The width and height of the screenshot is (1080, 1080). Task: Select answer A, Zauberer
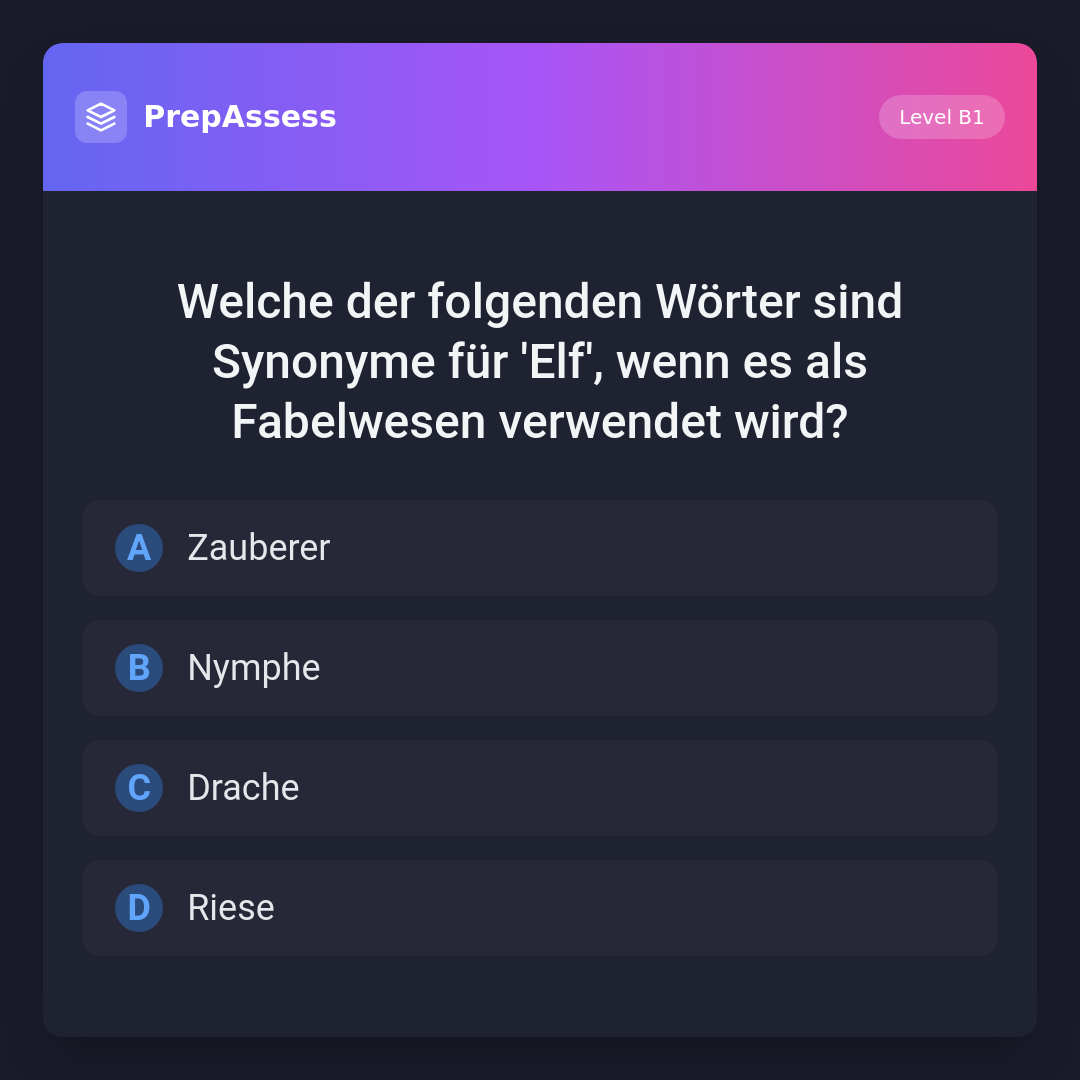tap(540, 548)
